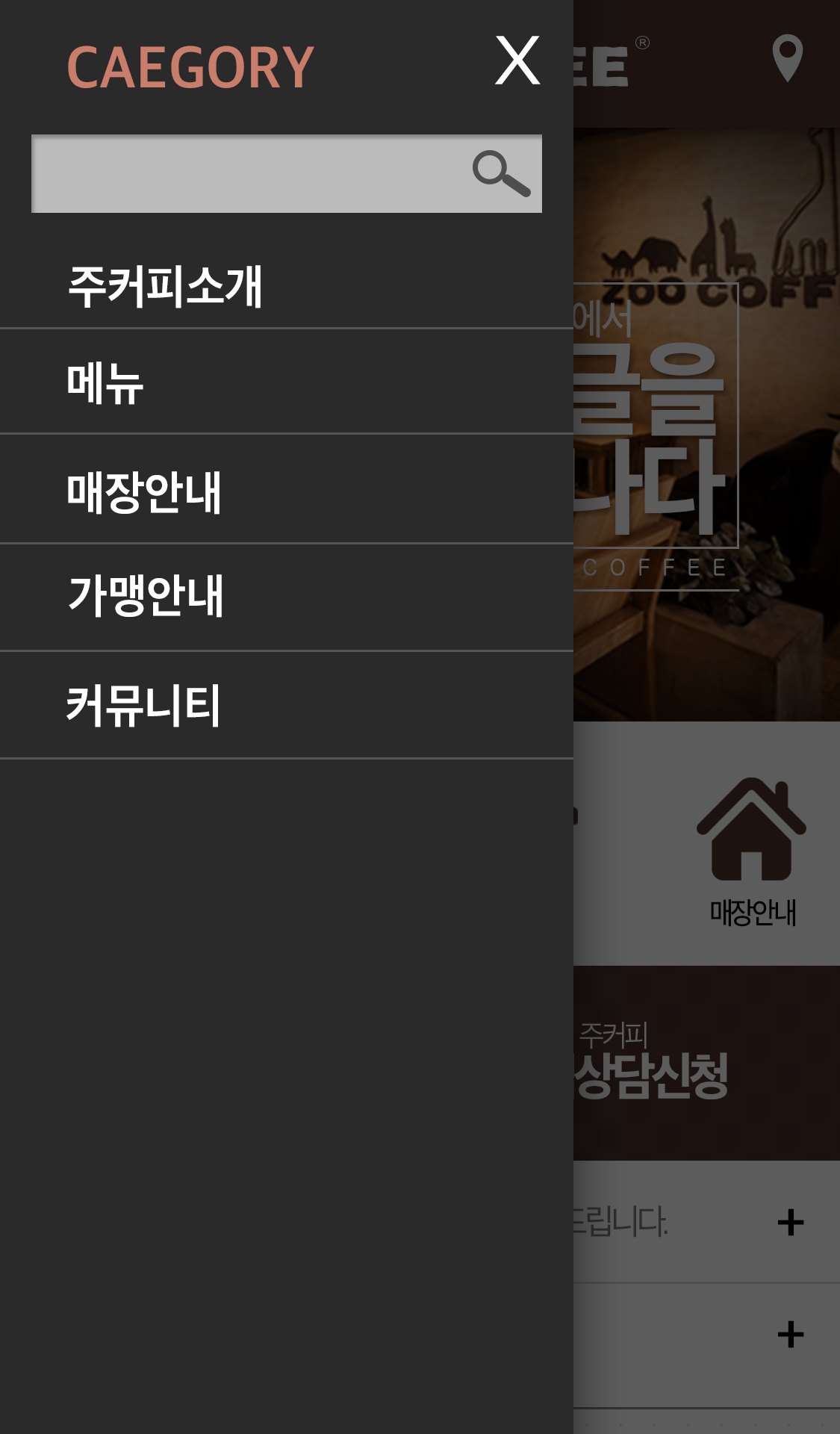Select 매장안내 in the drawer list

click(144, 492)
